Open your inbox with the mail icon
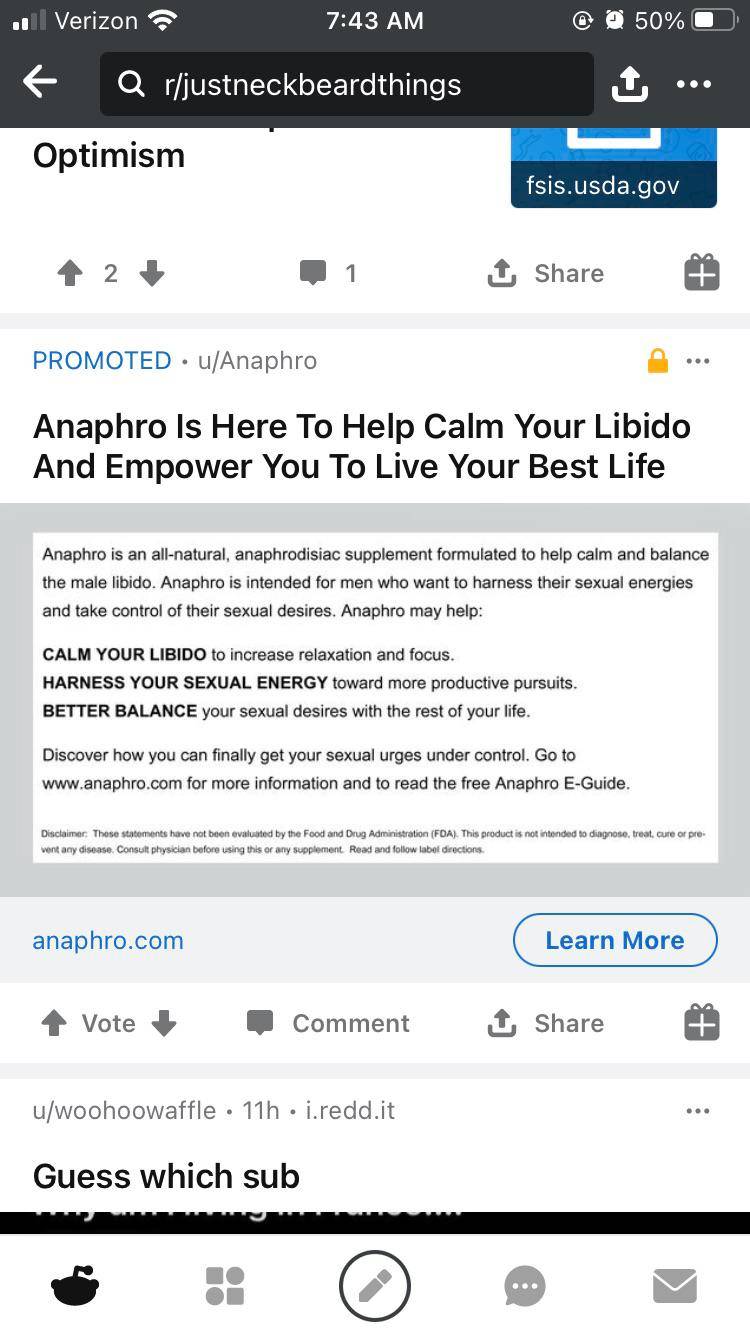The image size is (750, 1334). click(674, 1286)
